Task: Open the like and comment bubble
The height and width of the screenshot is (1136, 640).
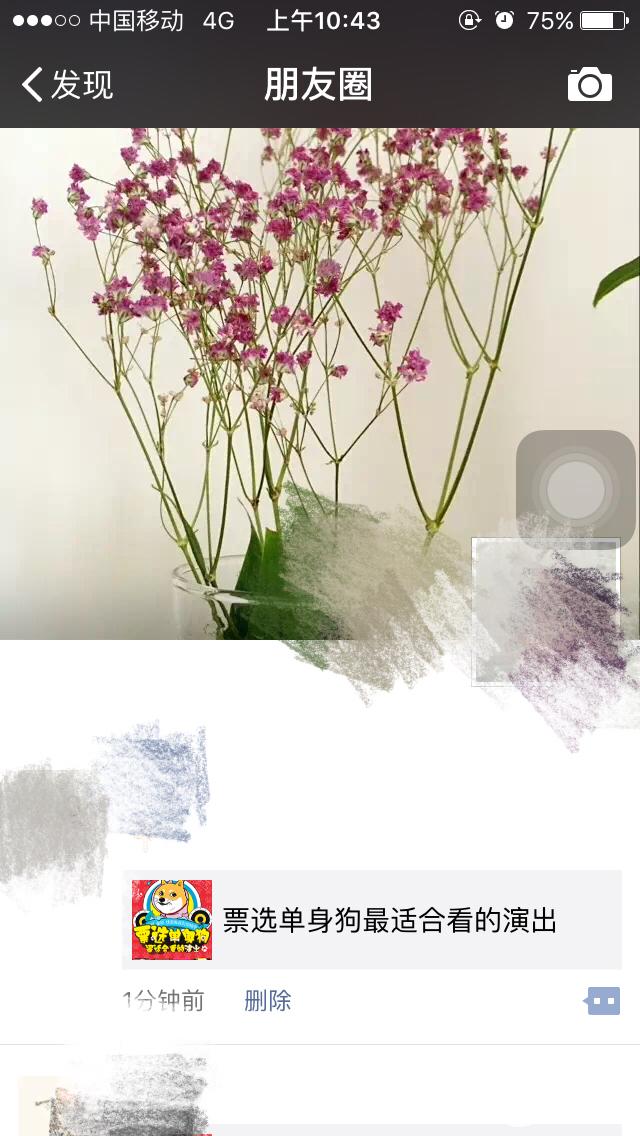Action: (602, 1000)
